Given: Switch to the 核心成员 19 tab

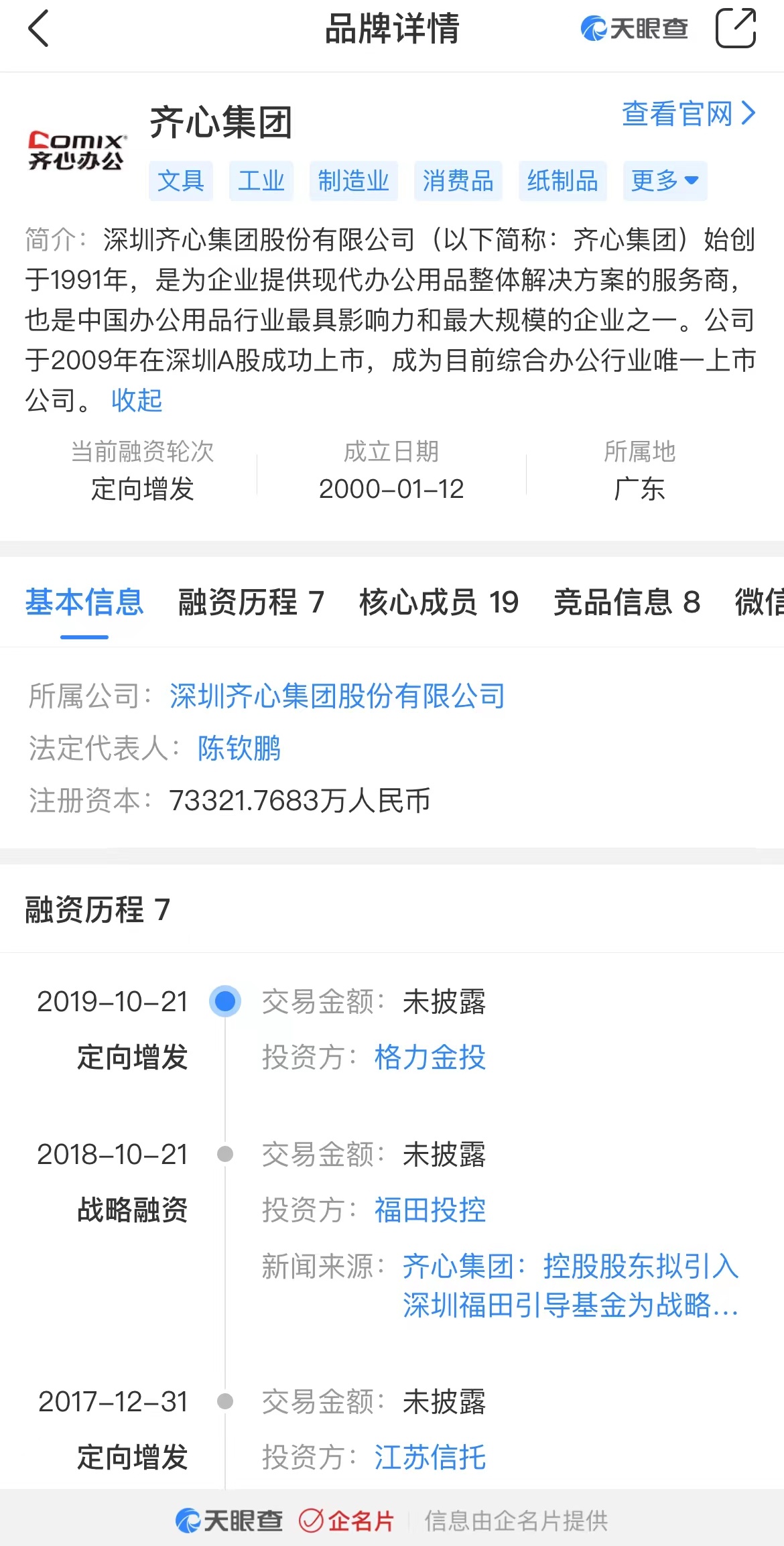Looking at the screenshot, I should point(439,602).
